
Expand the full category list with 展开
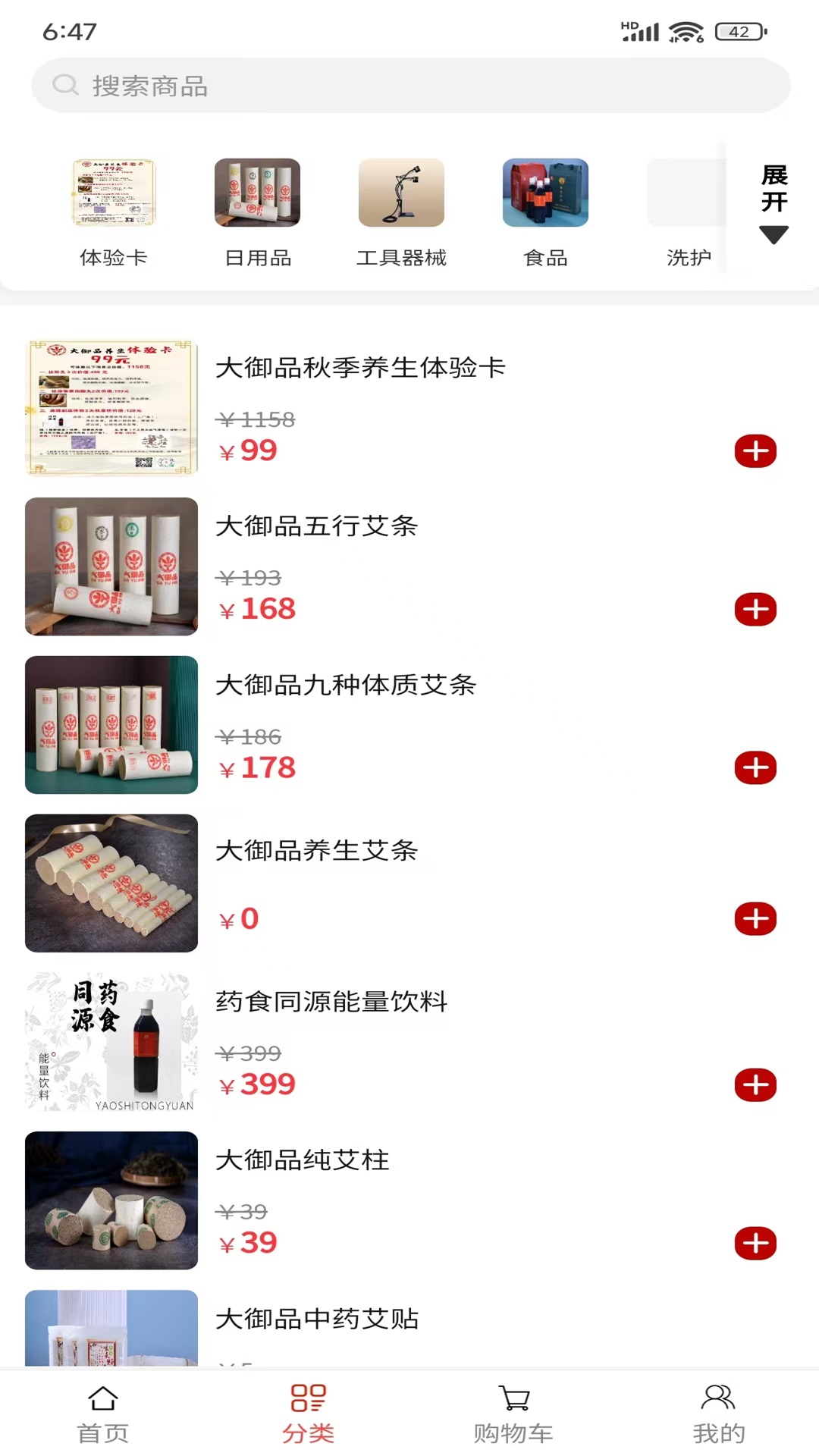773,202
